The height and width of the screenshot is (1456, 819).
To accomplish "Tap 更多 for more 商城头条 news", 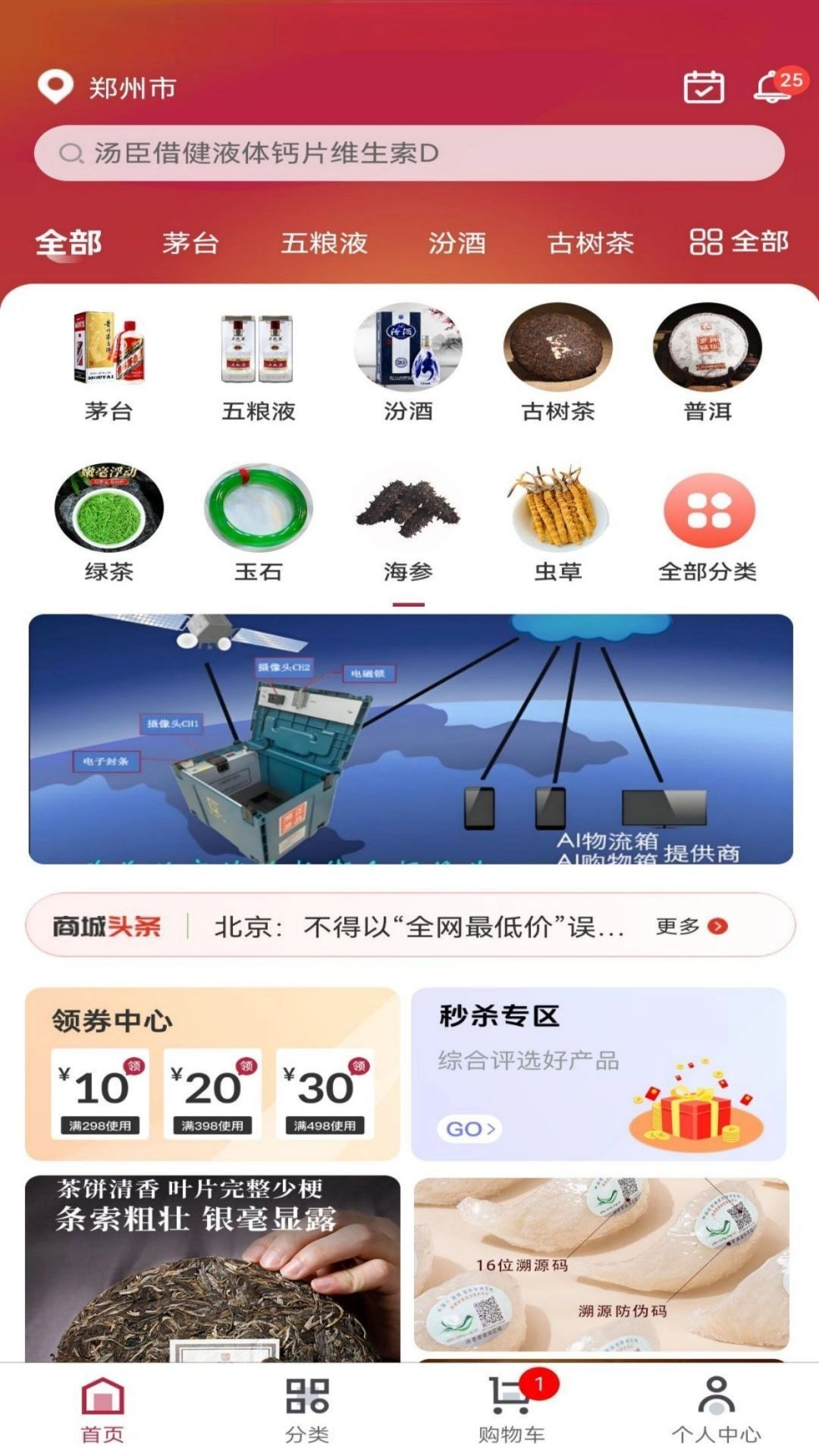I will 691,926.
